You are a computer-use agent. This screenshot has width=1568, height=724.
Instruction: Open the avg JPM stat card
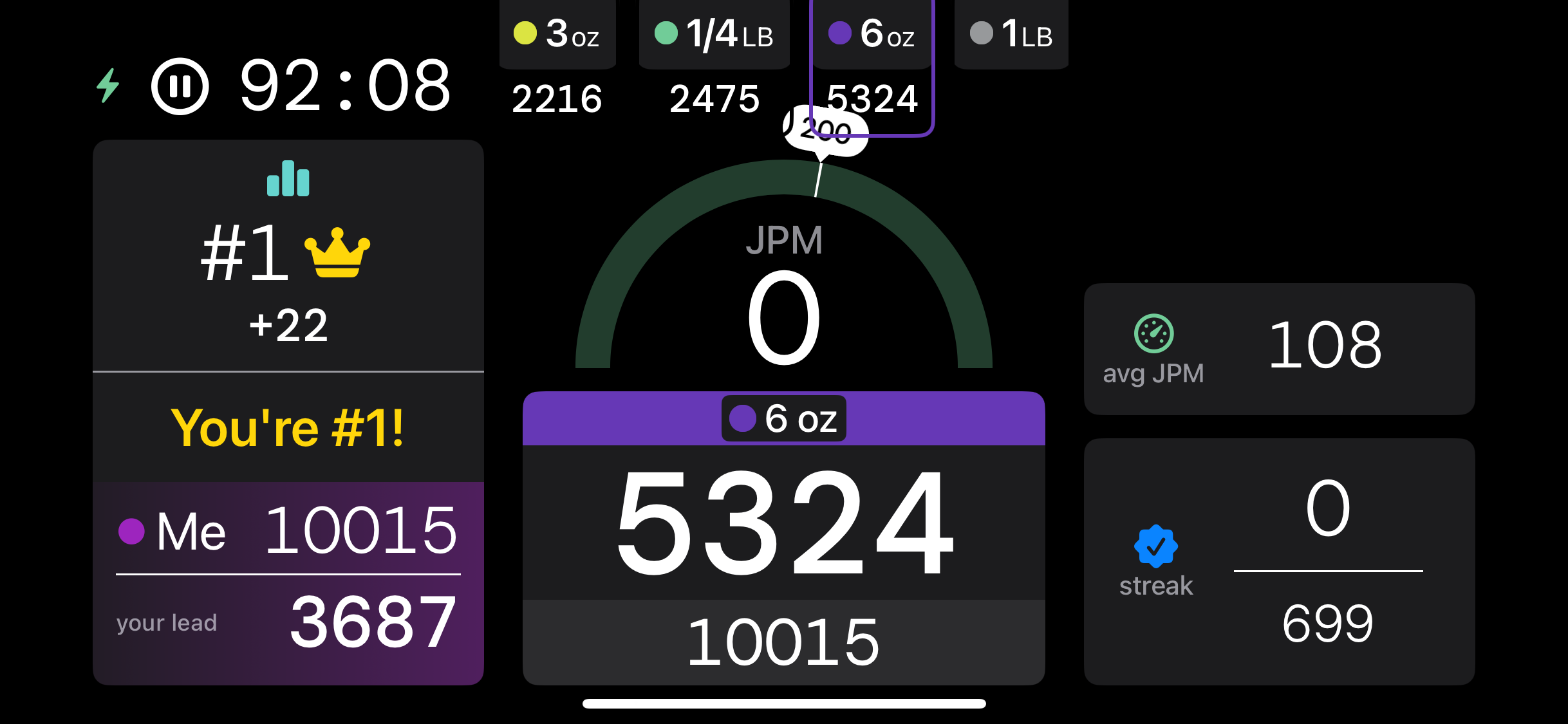[x=1279, y=349]
